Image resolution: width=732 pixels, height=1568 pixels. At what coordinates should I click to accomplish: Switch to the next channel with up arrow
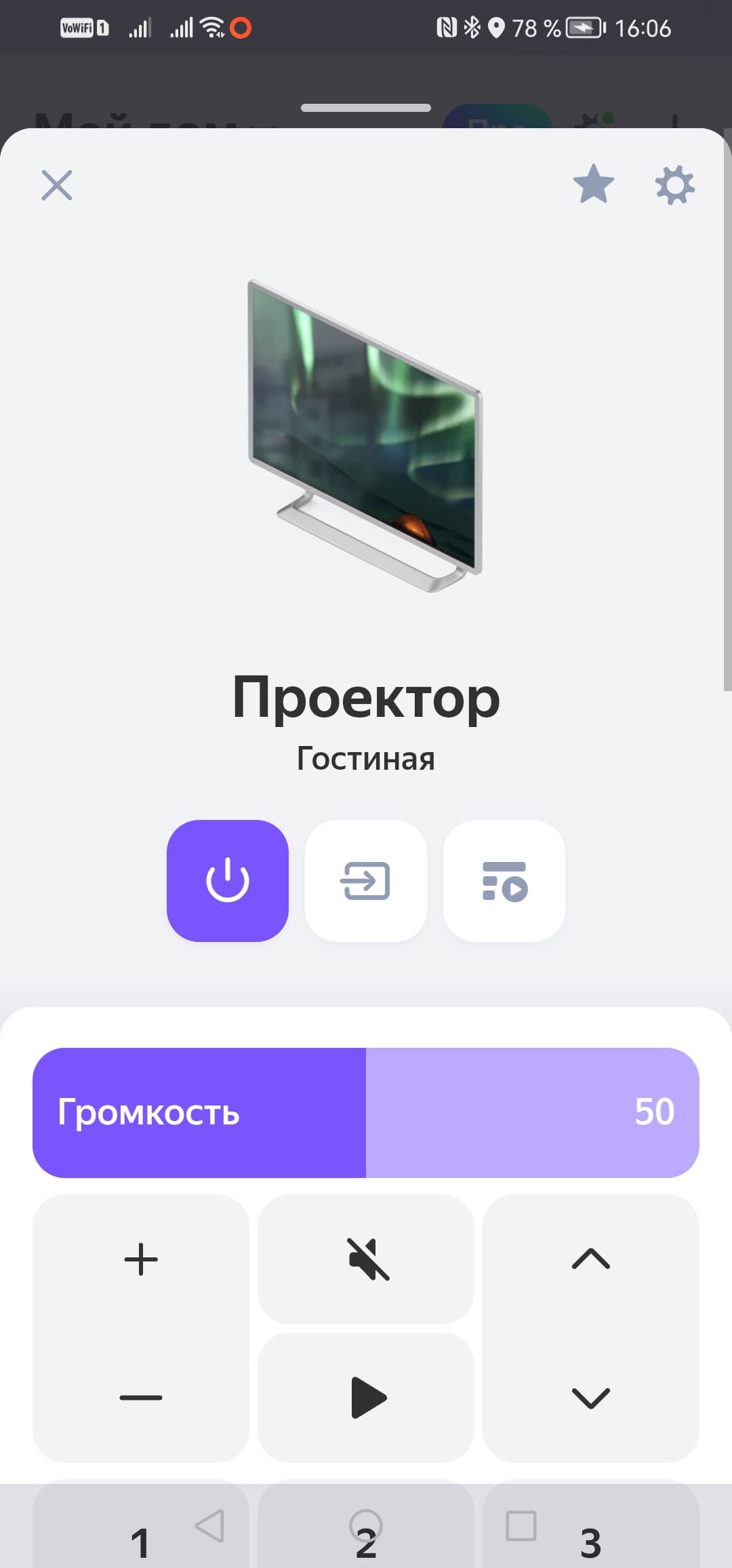coord(591,1259)
